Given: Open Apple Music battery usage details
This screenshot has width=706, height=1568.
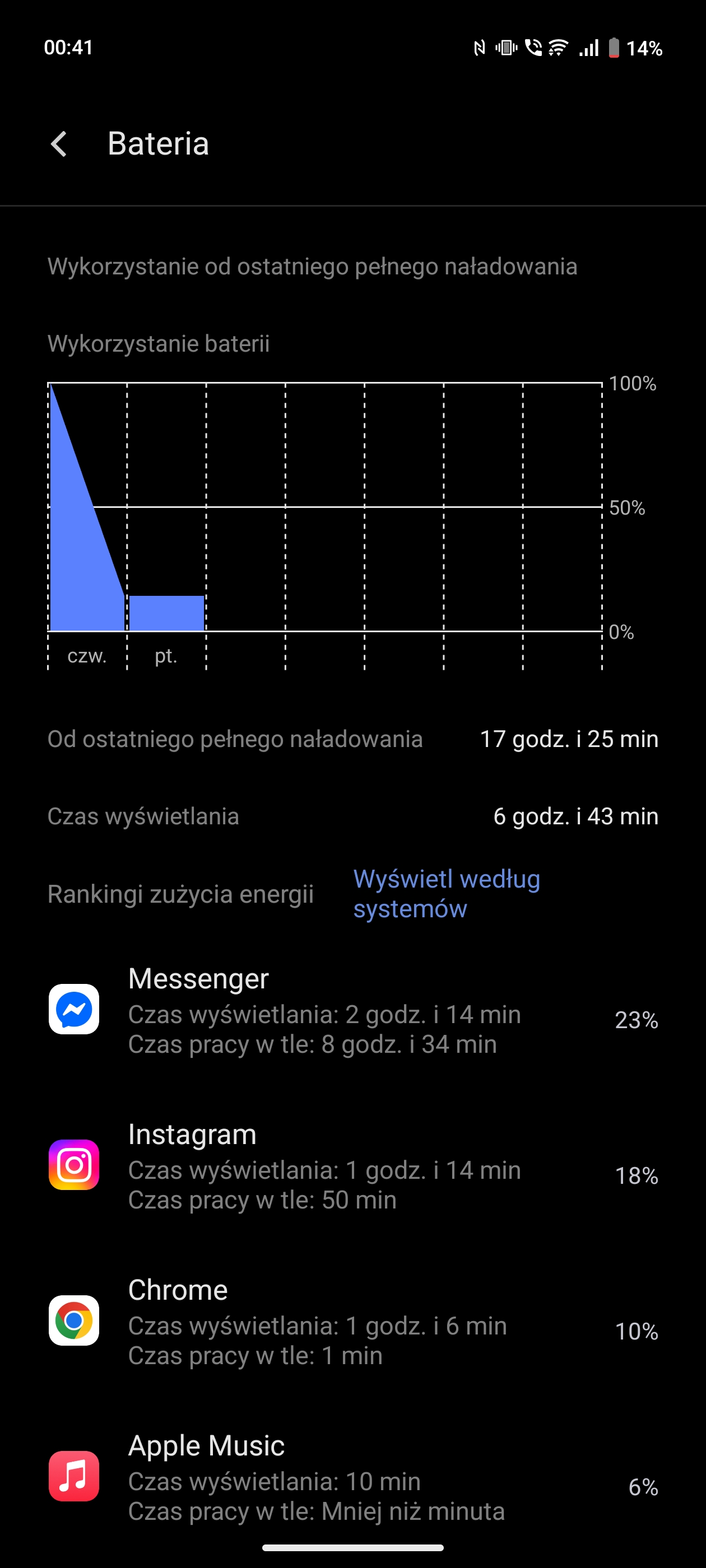Looking at the screenshot, I should coord(354,1477).
